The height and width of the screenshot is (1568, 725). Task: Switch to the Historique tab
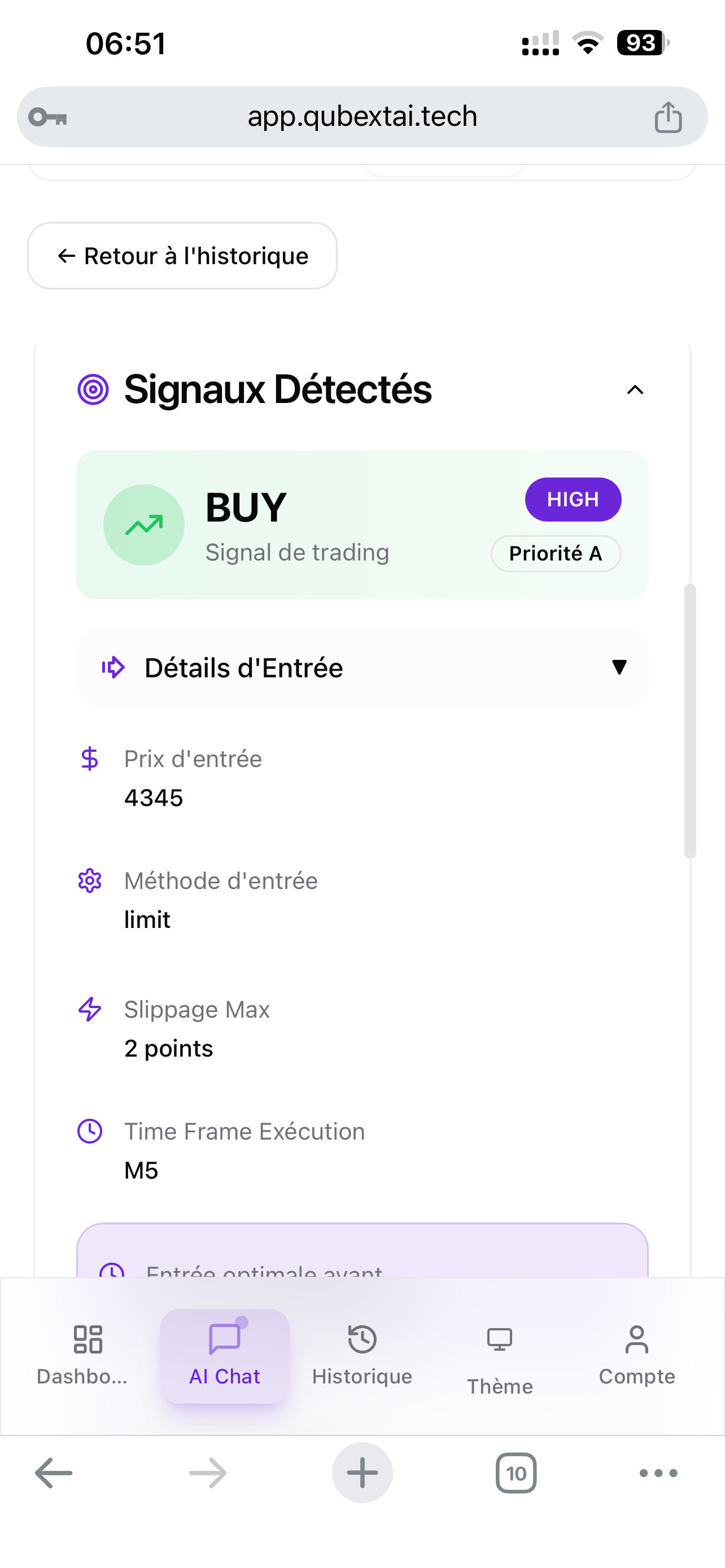pyautogui.click(x=361, y=1345)
